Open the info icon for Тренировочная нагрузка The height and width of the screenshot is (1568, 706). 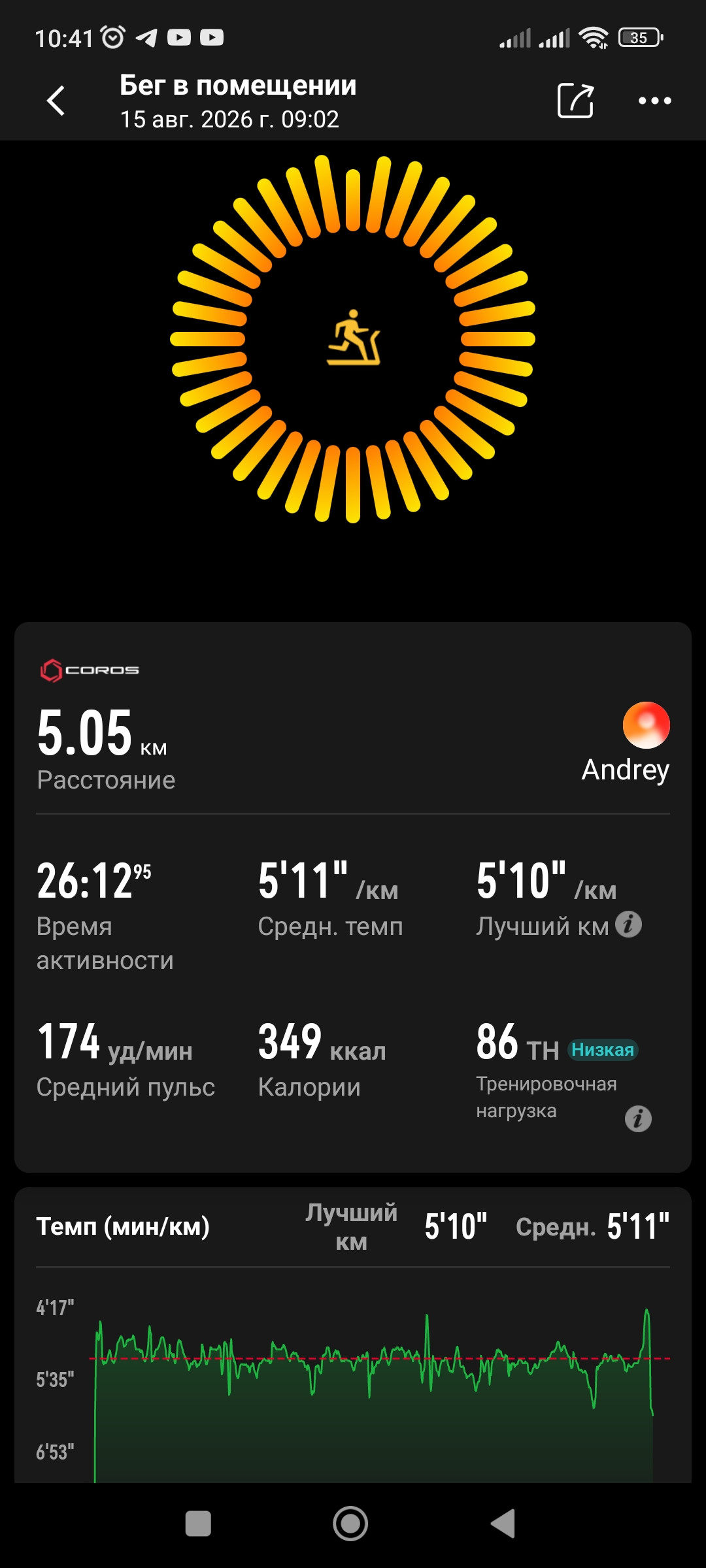point(638,1119)
